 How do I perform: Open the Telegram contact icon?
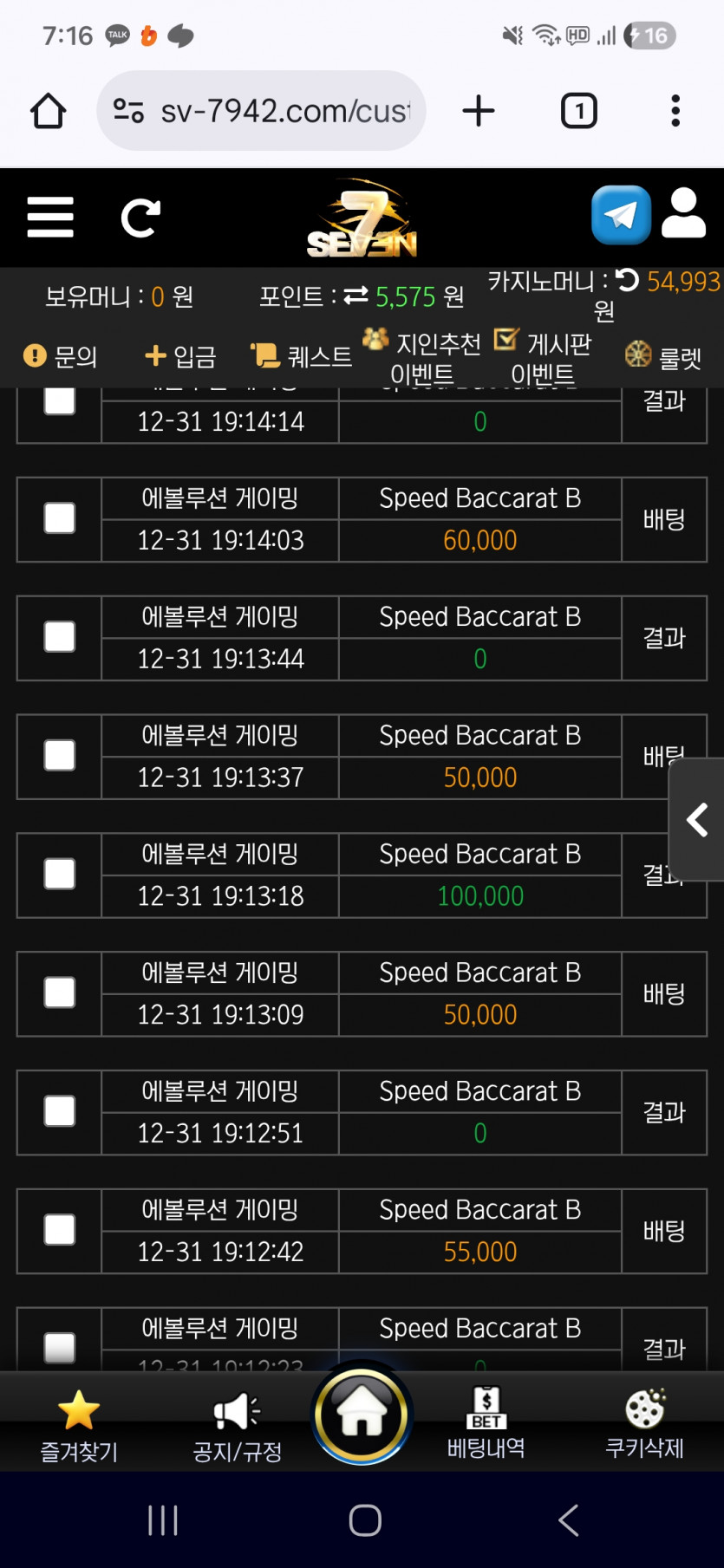(x=621, y=215)
